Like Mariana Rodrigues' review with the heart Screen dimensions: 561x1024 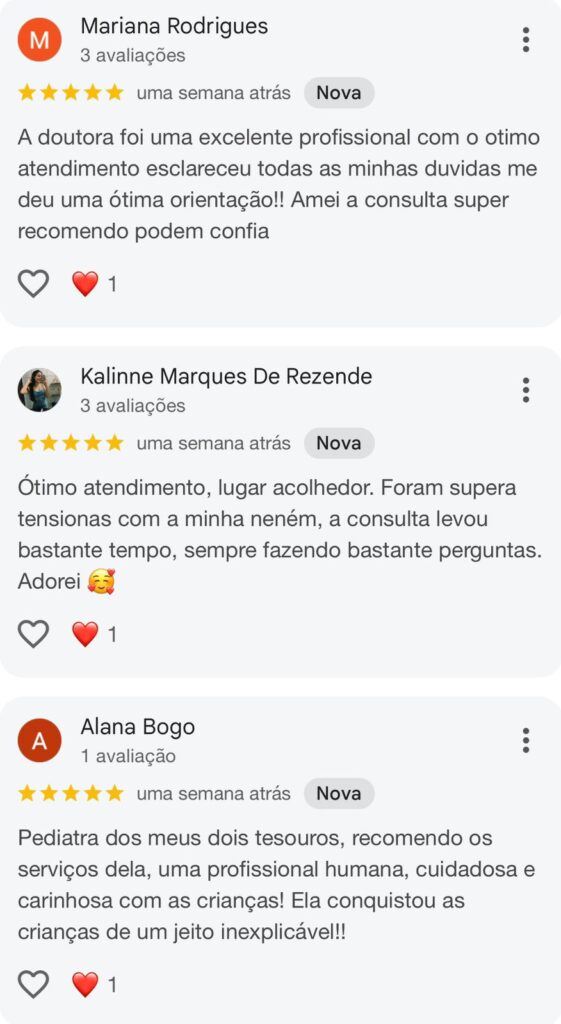[x=33, y=283]
